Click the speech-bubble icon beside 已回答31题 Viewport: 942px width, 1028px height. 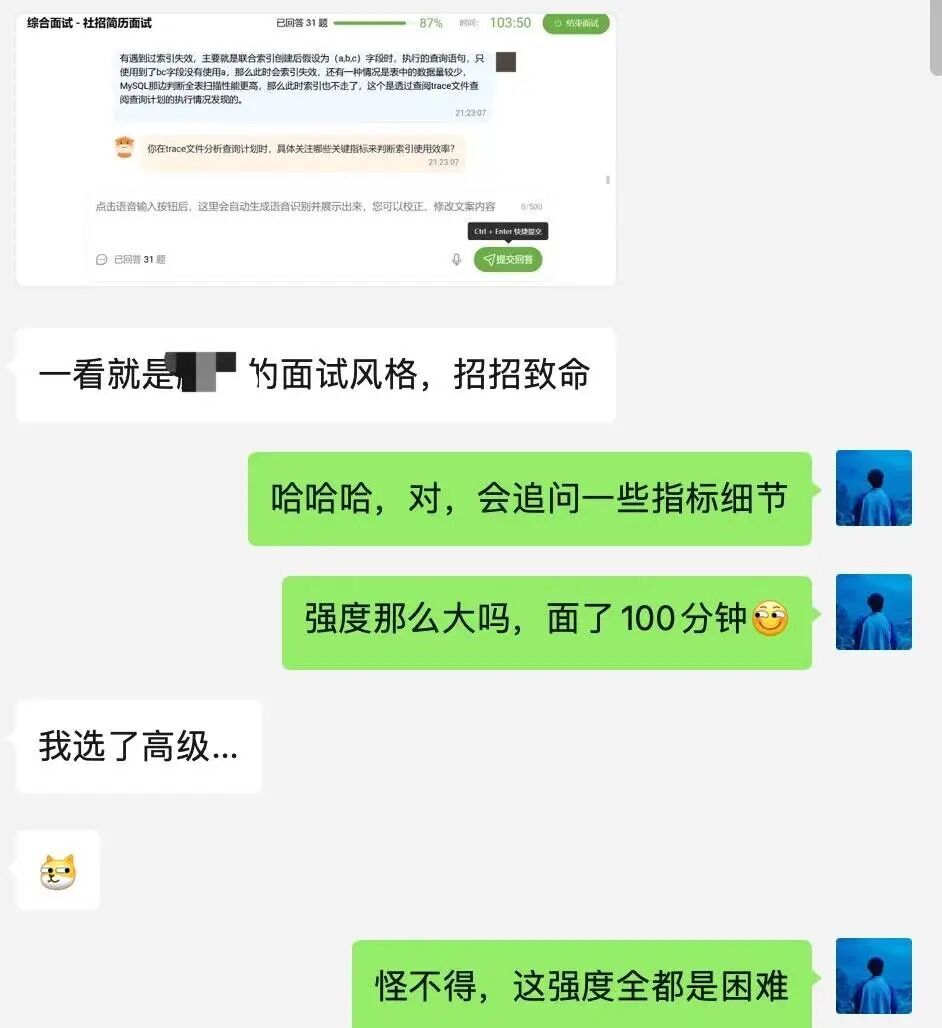[x=101, y=259]
